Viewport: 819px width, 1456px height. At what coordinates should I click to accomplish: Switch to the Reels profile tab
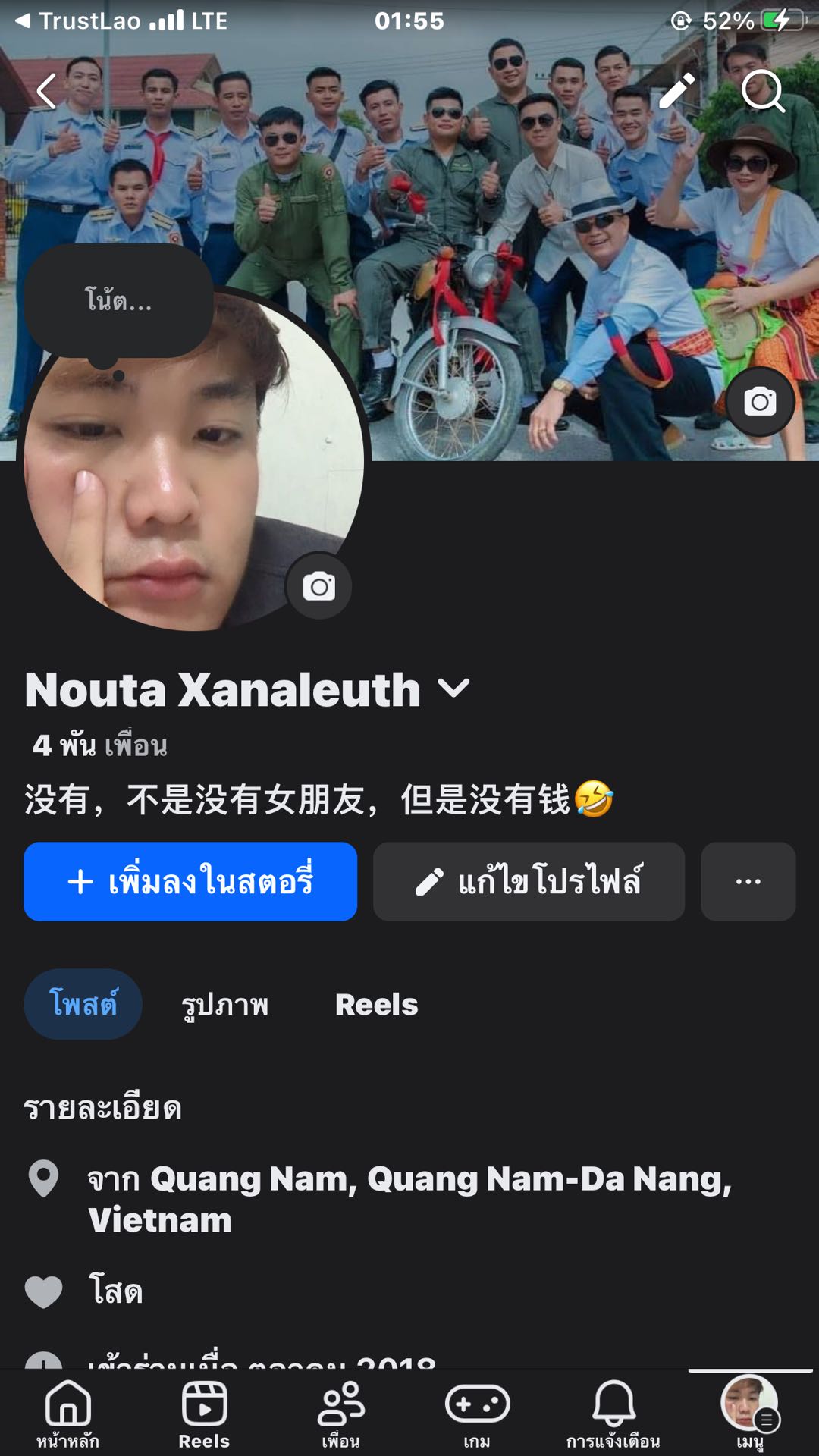pos(377,1005)
